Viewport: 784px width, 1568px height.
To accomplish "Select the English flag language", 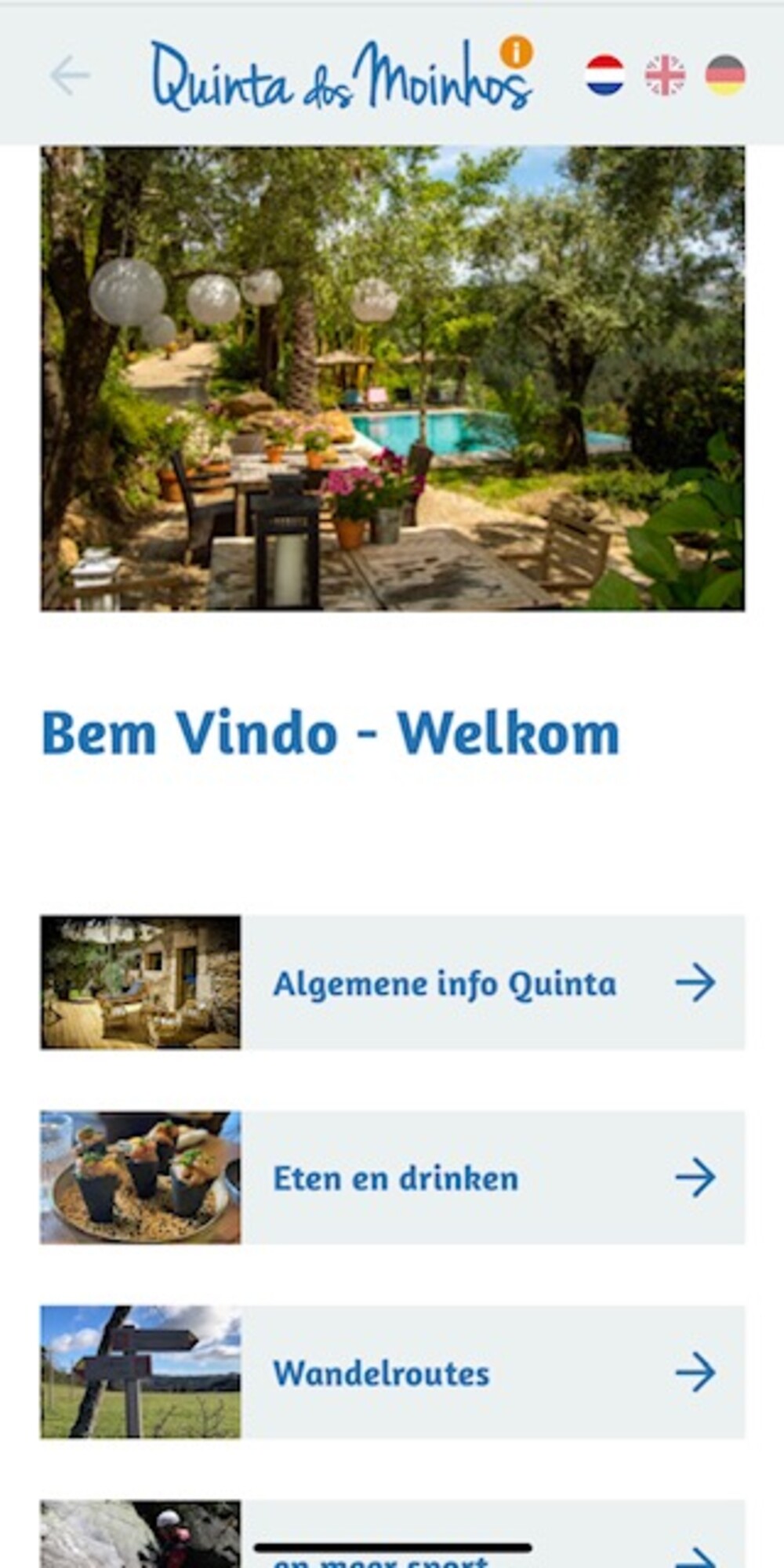I will 665,75.
